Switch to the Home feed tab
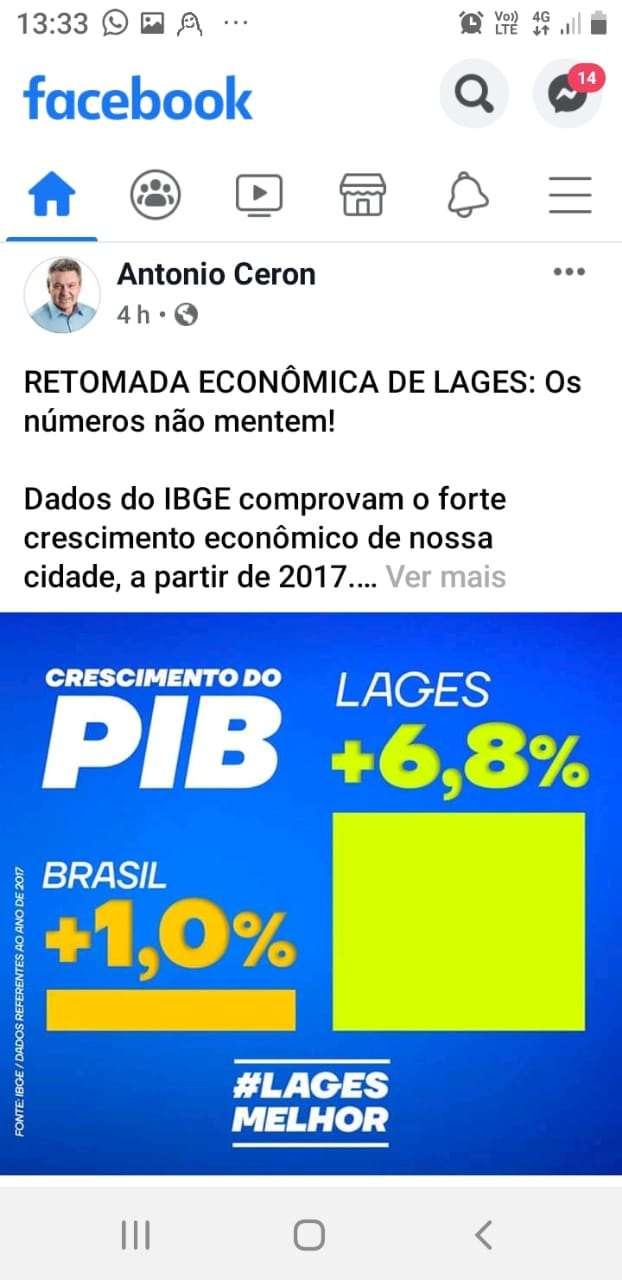The height and width of the screenshot is (1280, 622). point(52,194)
